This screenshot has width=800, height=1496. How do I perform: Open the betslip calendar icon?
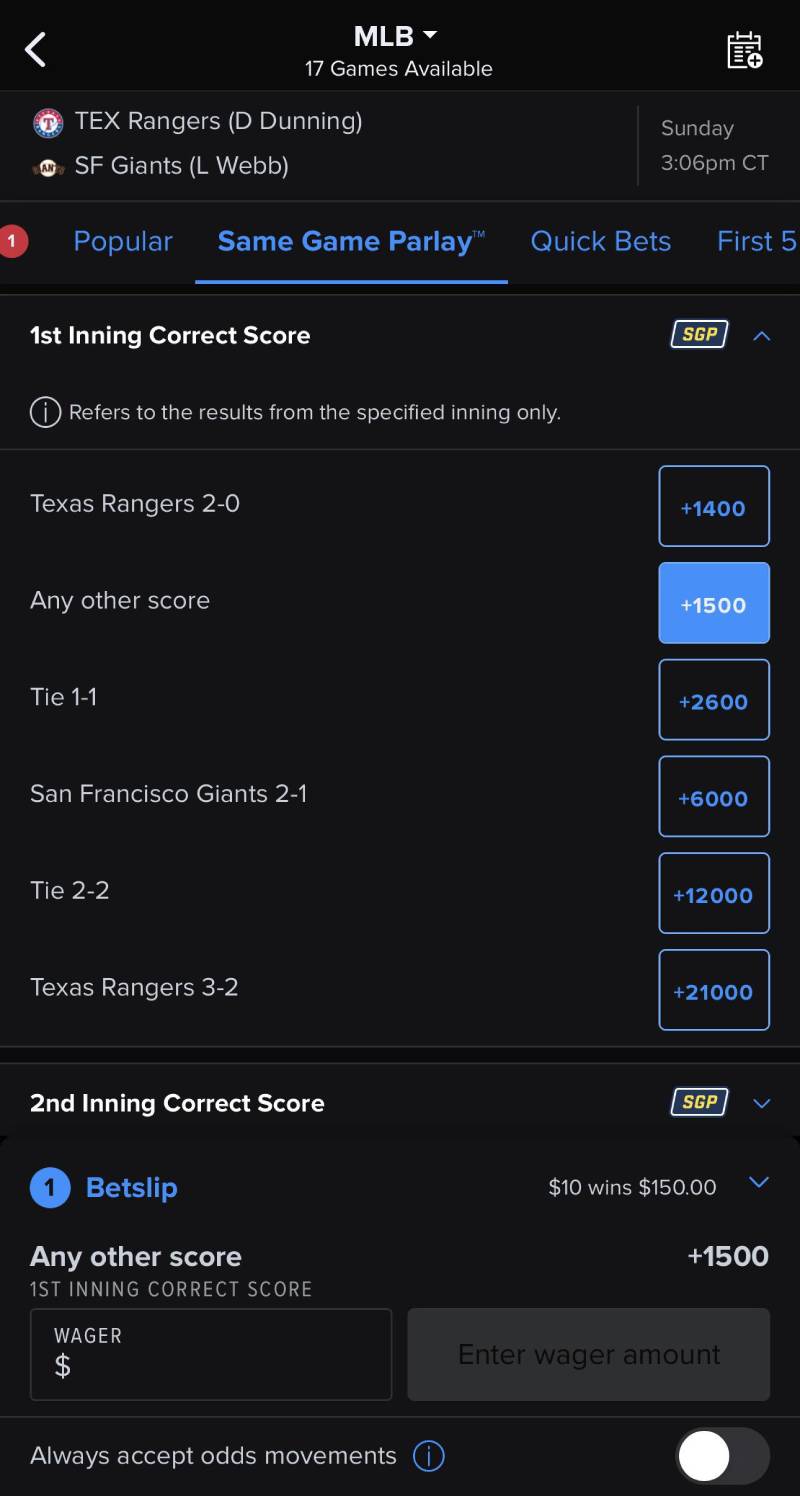[744, 50]
